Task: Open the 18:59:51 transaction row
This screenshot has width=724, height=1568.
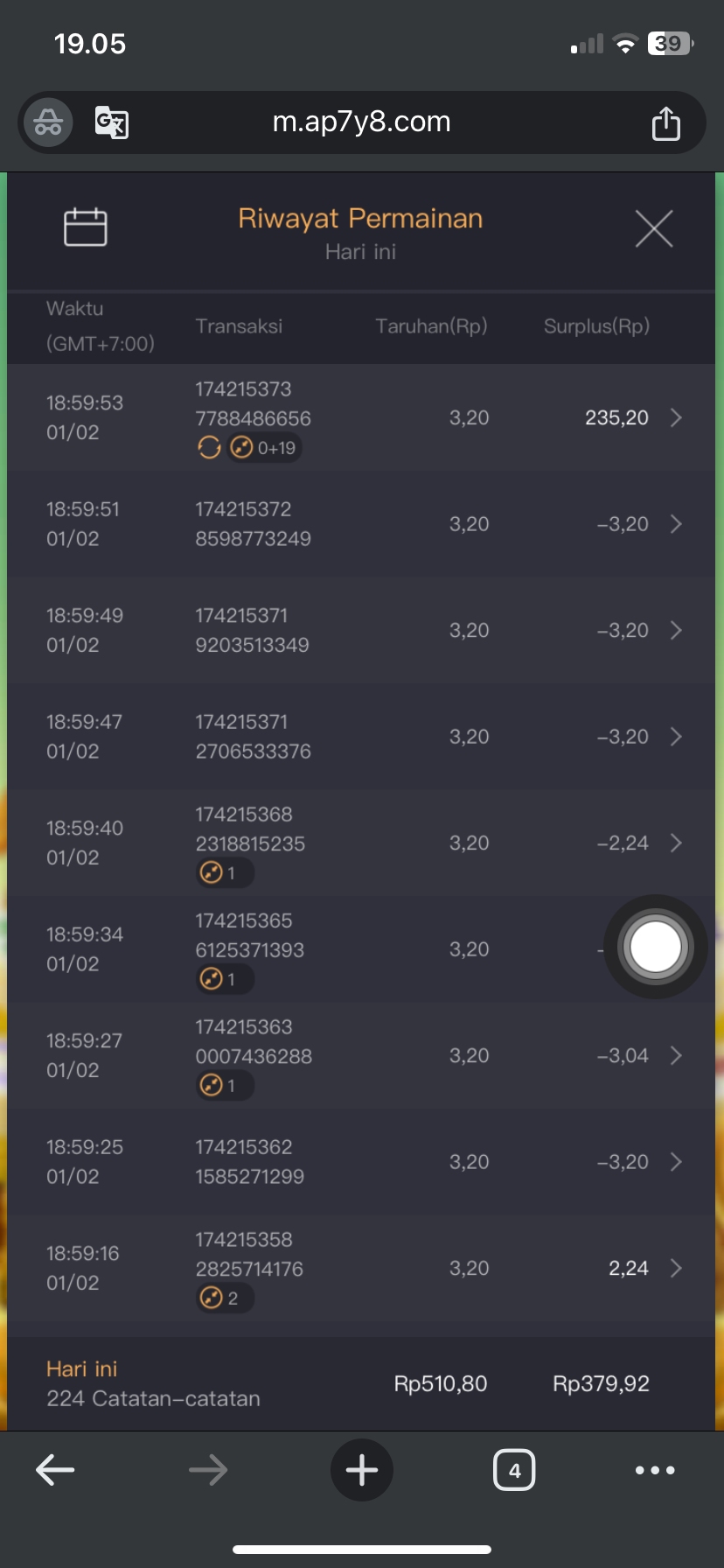Action: click(675, 524)
